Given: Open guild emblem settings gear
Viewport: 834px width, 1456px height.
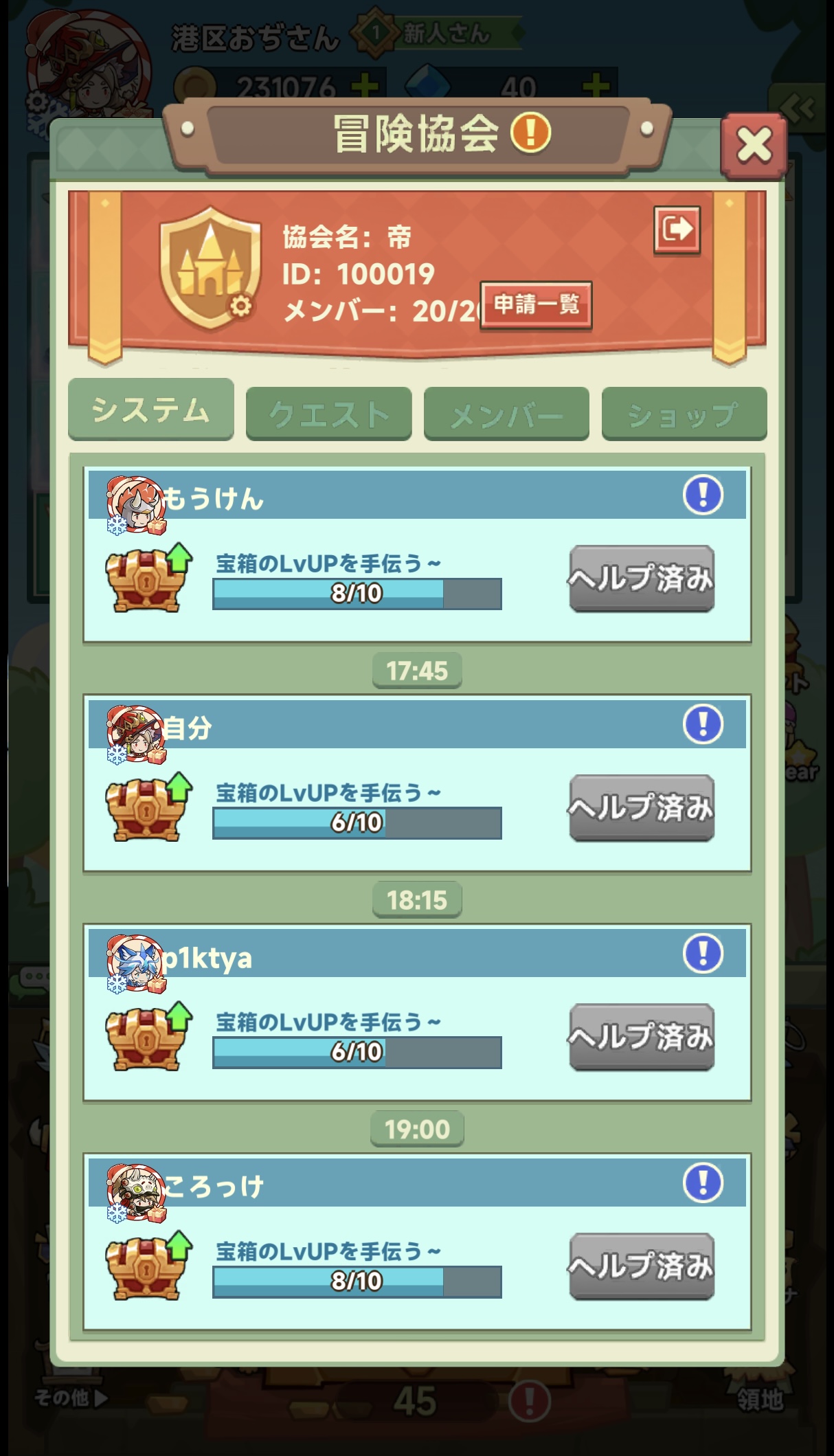Looking at the screenshot, I should (240, 306).
